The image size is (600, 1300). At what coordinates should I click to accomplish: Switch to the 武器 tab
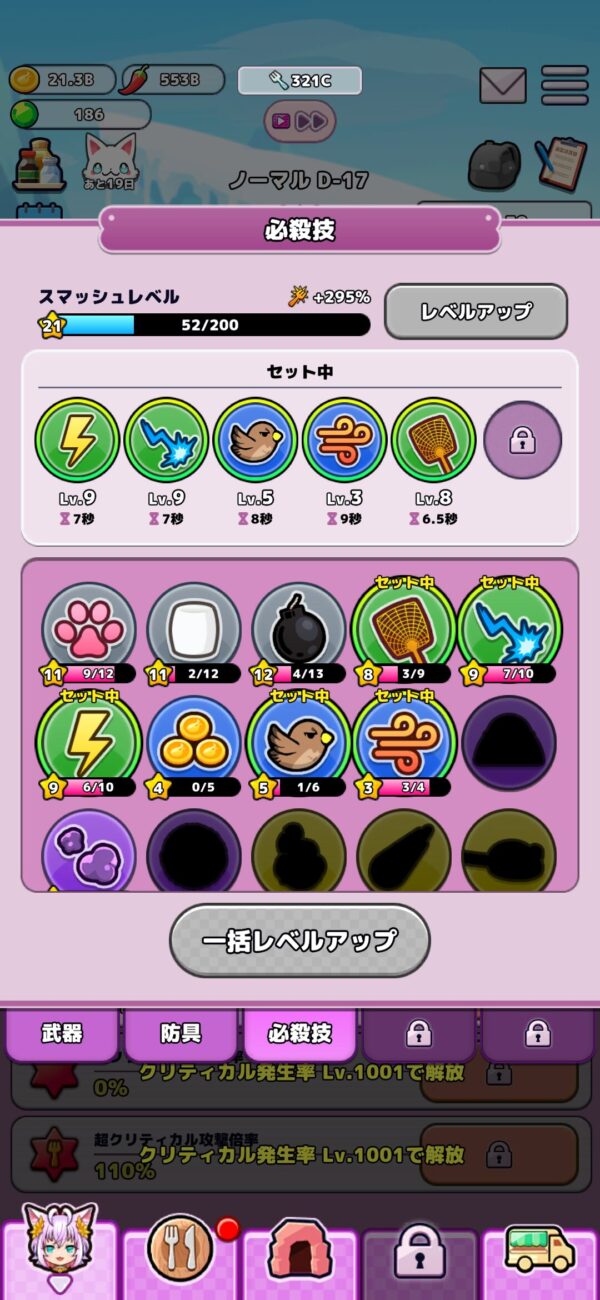61,1034
